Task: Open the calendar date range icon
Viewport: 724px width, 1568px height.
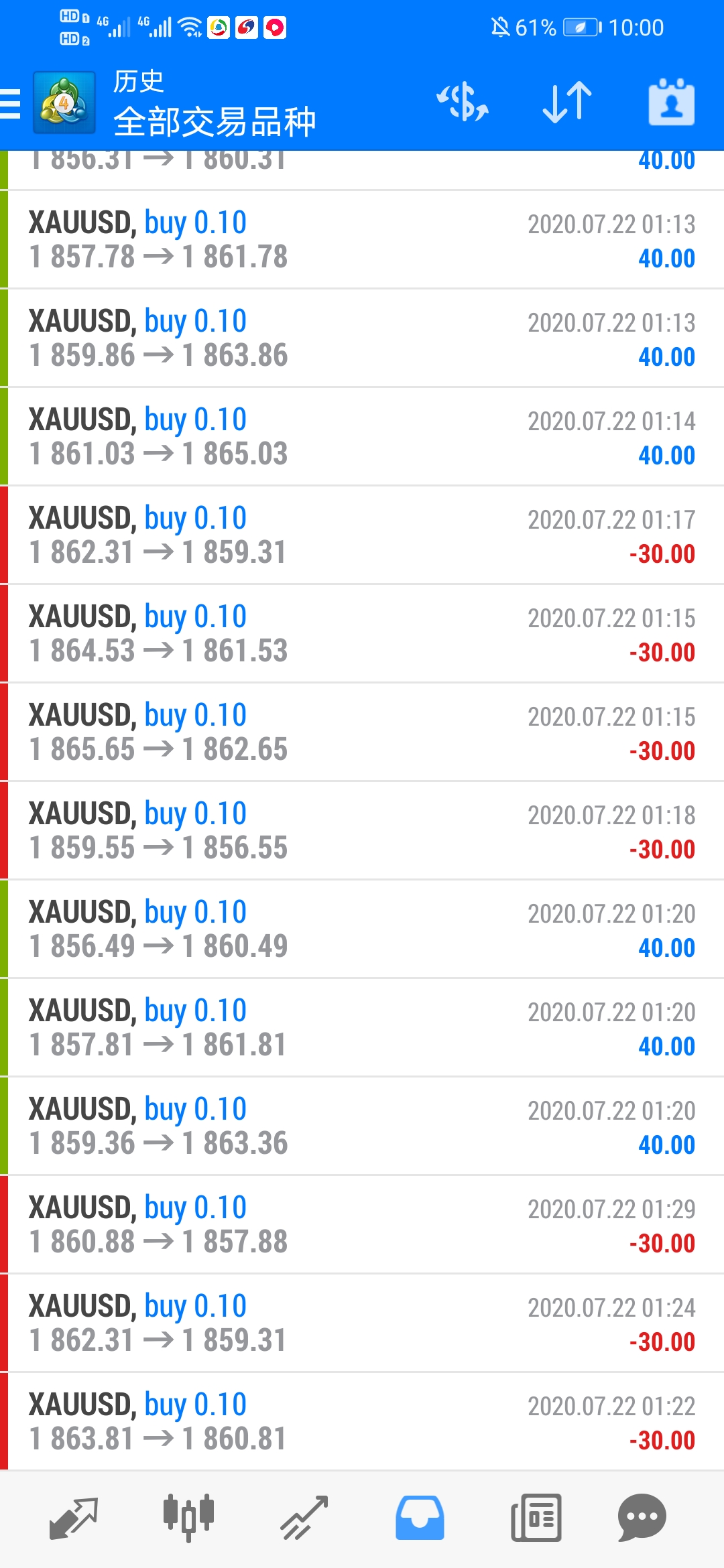Action: coord(671,102)
